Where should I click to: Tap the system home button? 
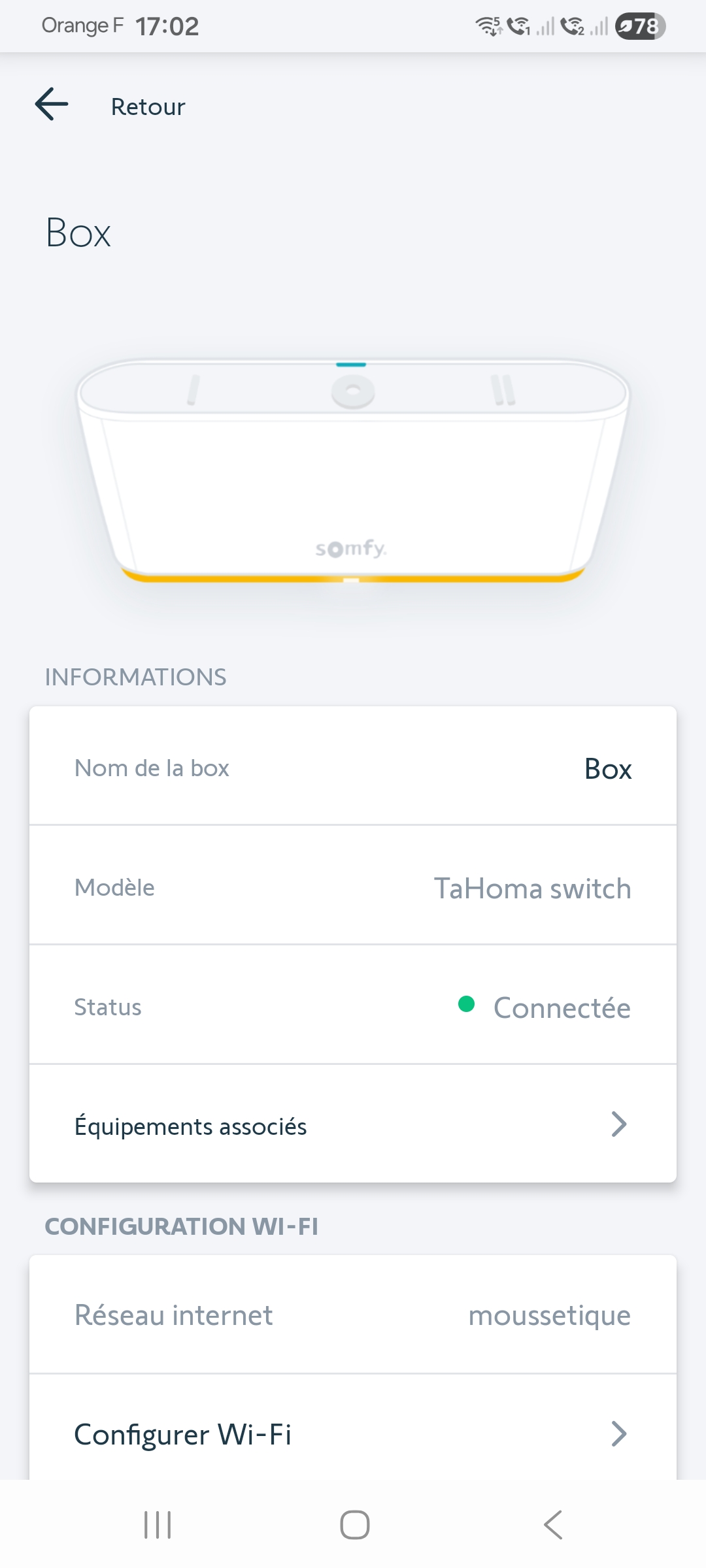pyautogui.click(x=354, y=1525)
